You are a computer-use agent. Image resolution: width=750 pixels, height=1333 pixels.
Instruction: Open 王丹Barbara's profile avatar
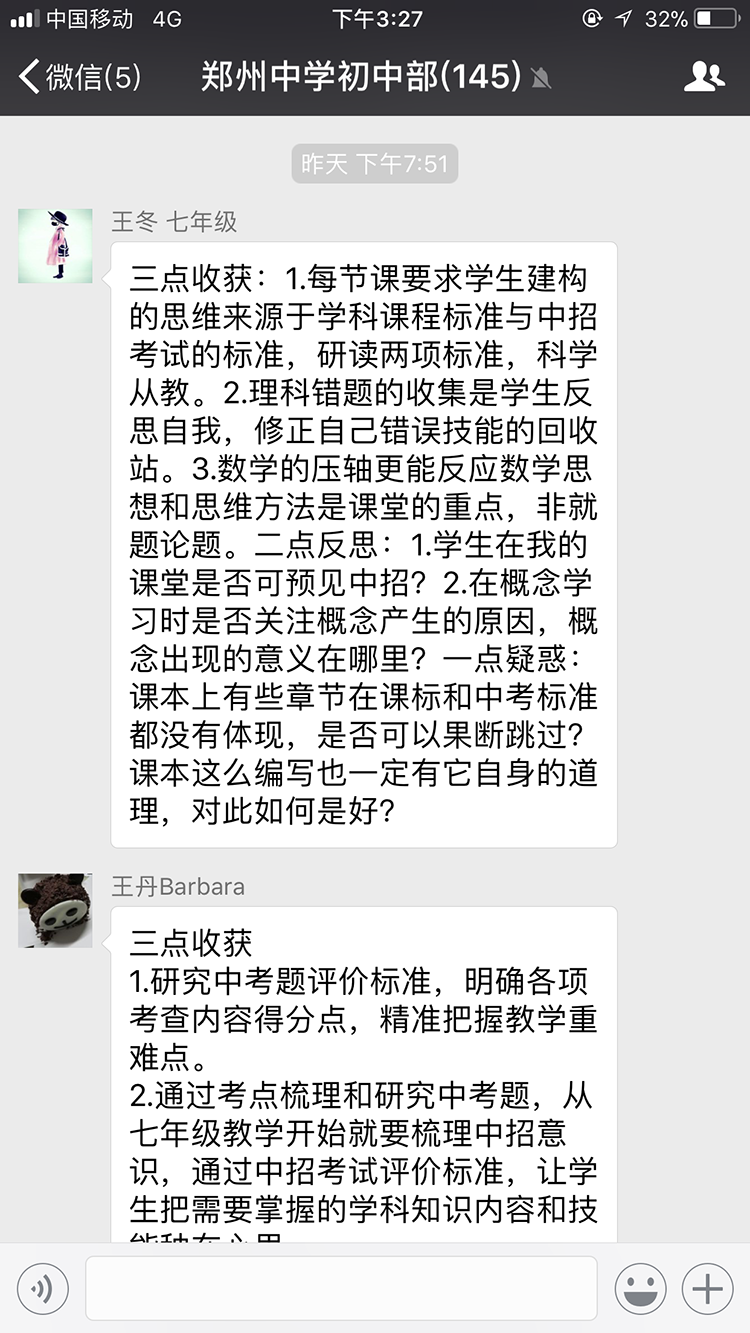coord(56,911)
